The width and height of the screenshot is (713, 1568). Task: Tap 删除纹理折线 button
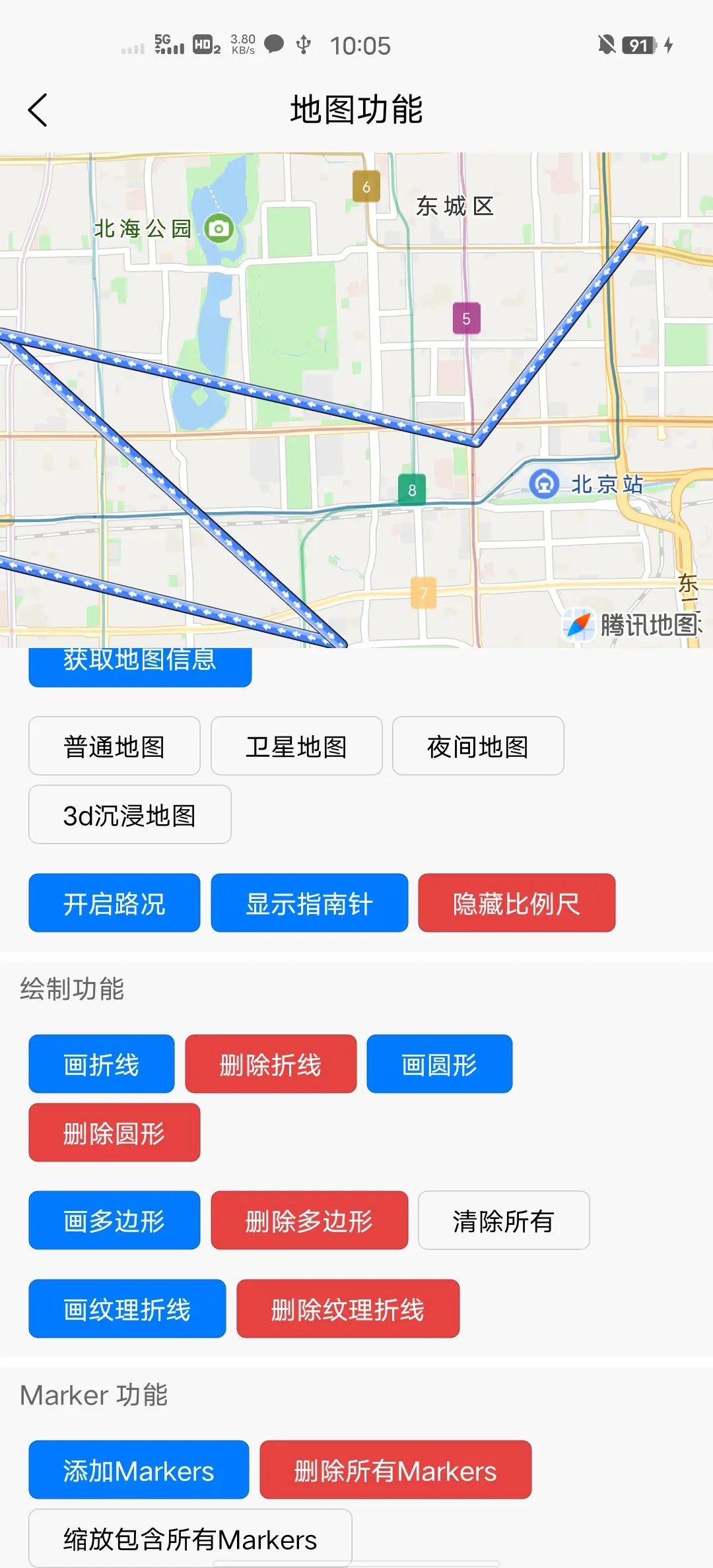[x=348, y=1309]
